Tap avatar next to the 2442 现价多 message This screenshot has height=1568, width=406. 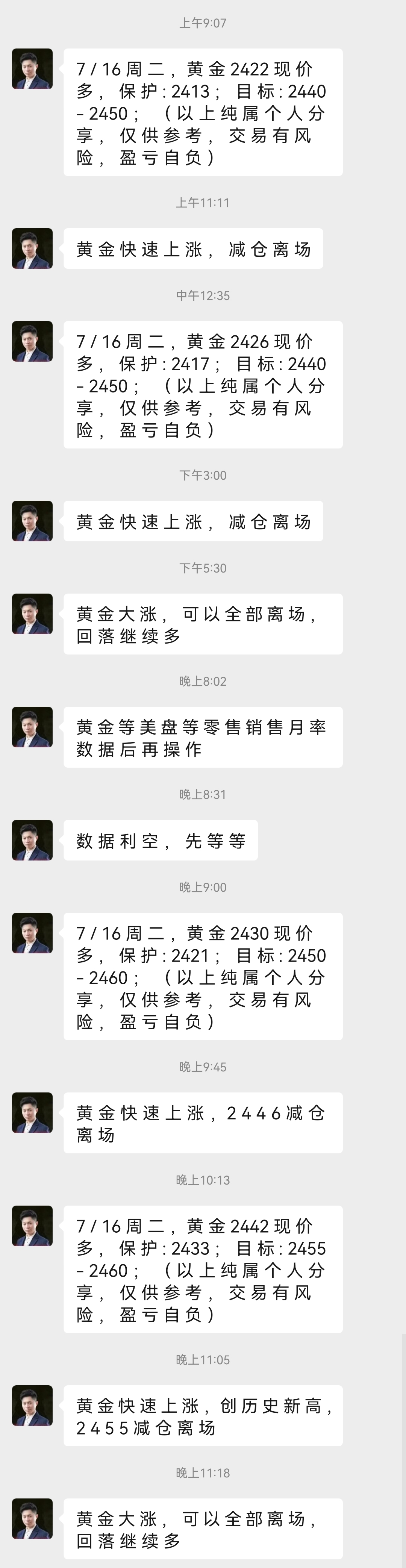click(32, 1226)
